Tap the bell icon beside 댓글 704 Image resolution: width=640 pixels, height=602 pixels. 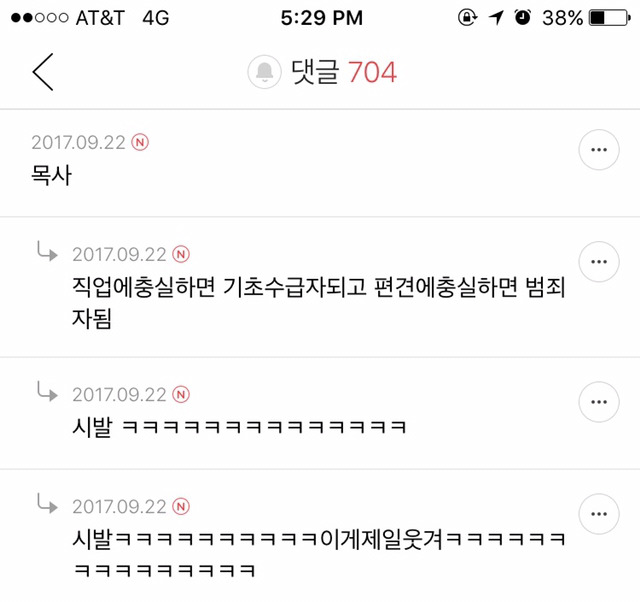[264, 72]
